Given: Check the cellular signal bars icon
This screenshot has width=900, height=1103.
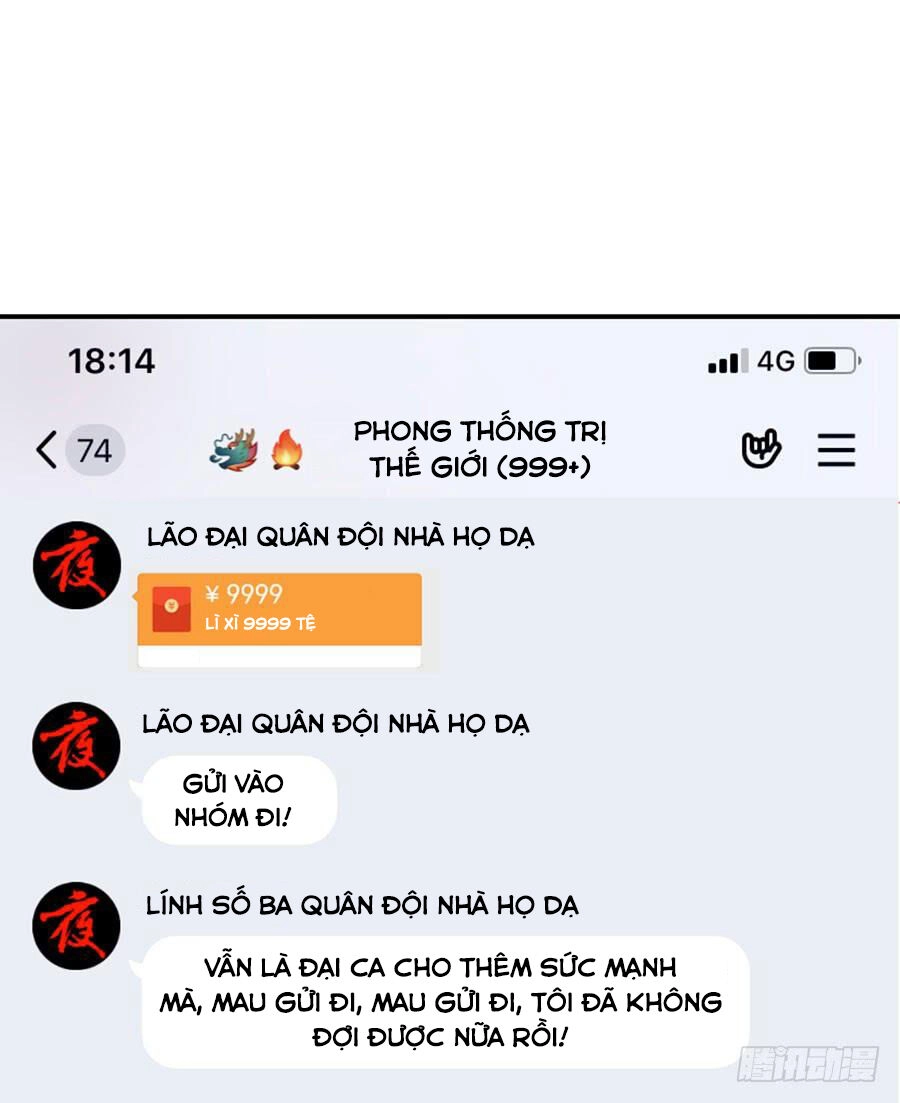Looking at the screenshot, I should pos(727,361).
